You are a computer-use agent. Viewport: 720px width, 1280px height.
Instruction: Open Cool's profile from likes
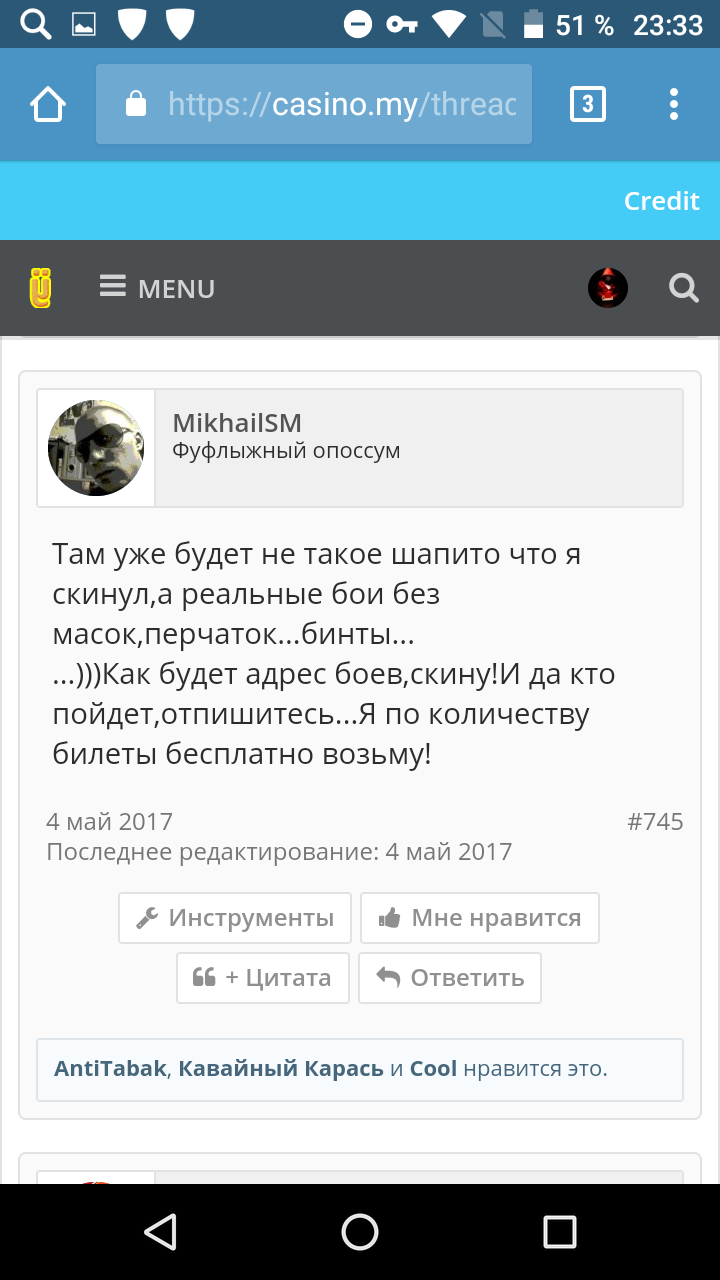pyautogui.click(x=433, y=1068)
